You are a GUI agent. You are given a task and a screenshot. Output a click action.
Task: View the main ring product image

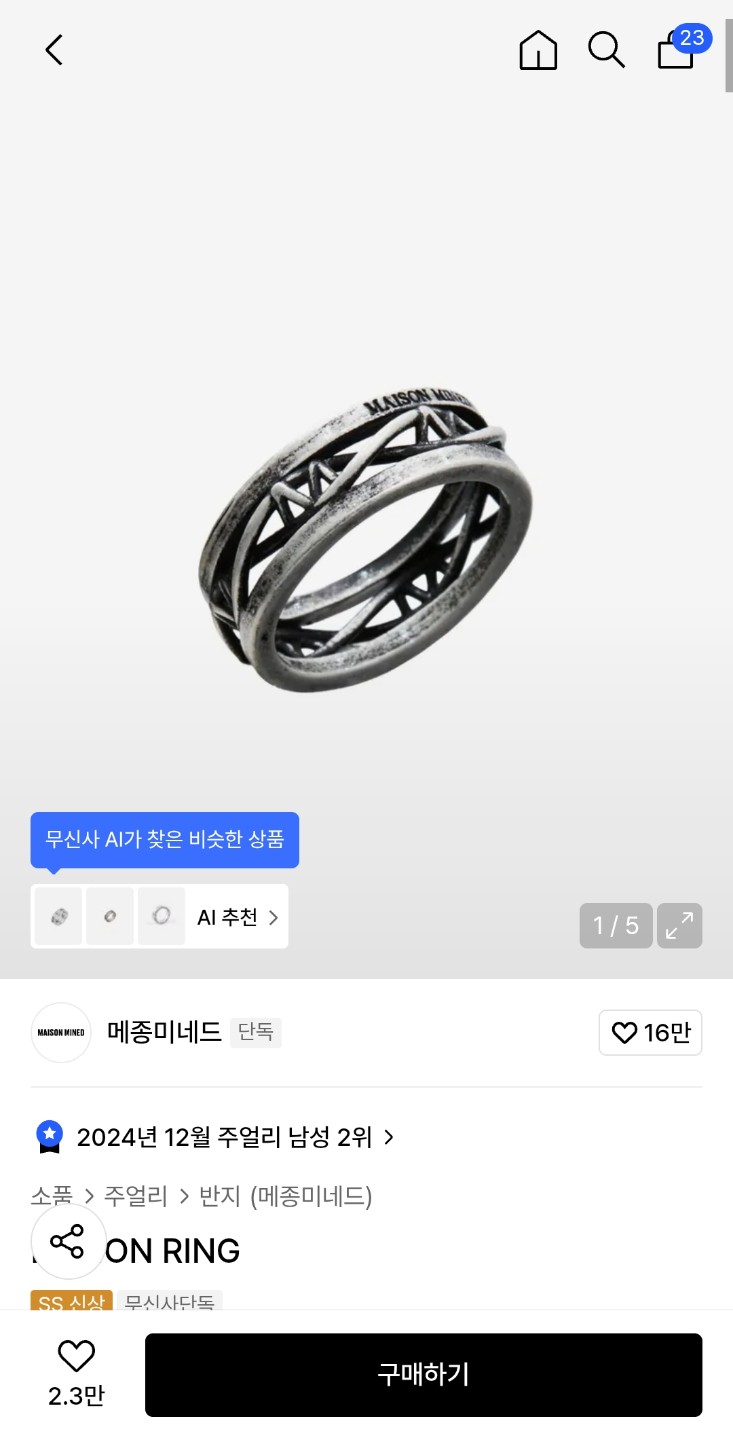click(366, 540)
